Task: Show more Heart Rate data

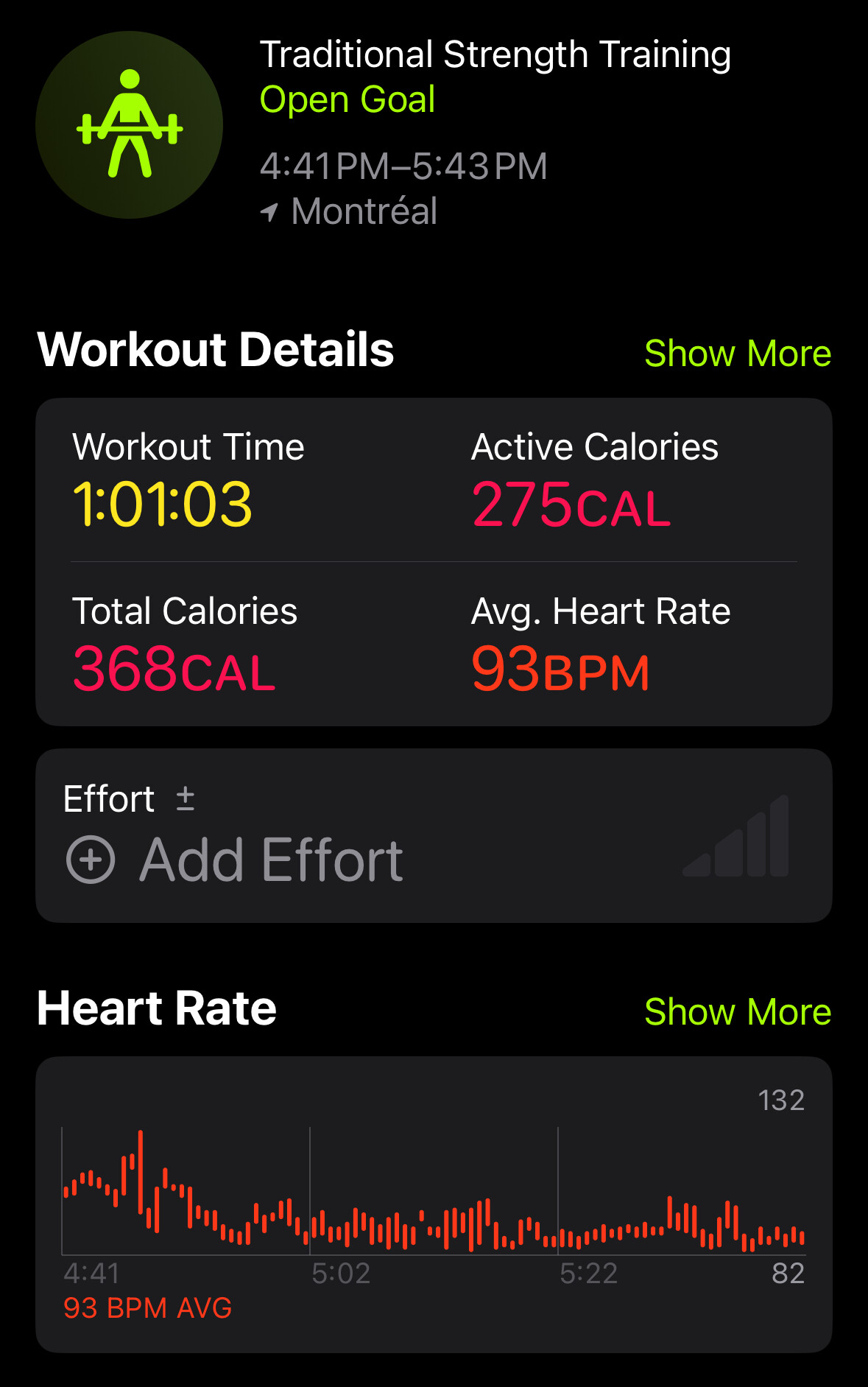Action: click(737, 1012)
